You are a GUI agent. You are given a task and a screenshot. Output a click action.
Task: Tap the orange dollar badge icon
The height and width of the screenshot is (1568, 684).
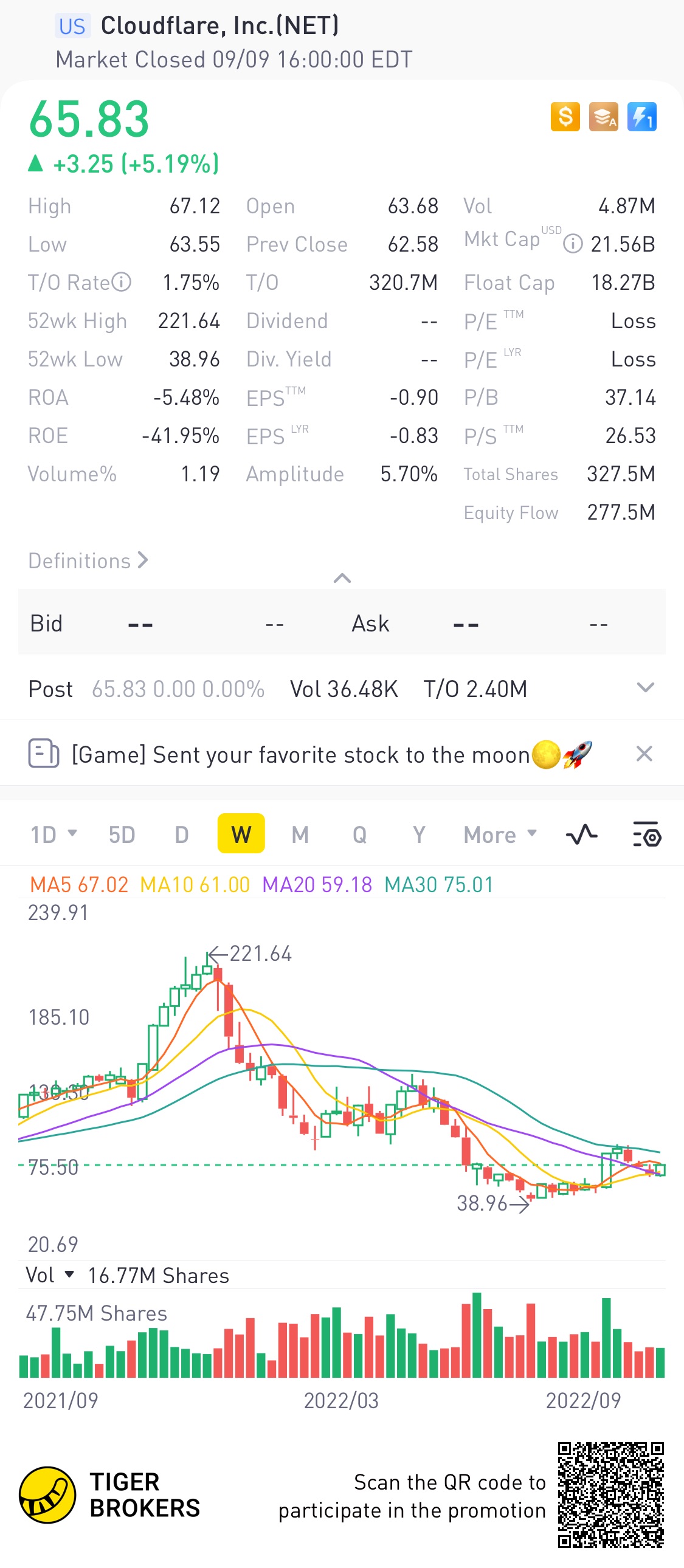[565, 117]
